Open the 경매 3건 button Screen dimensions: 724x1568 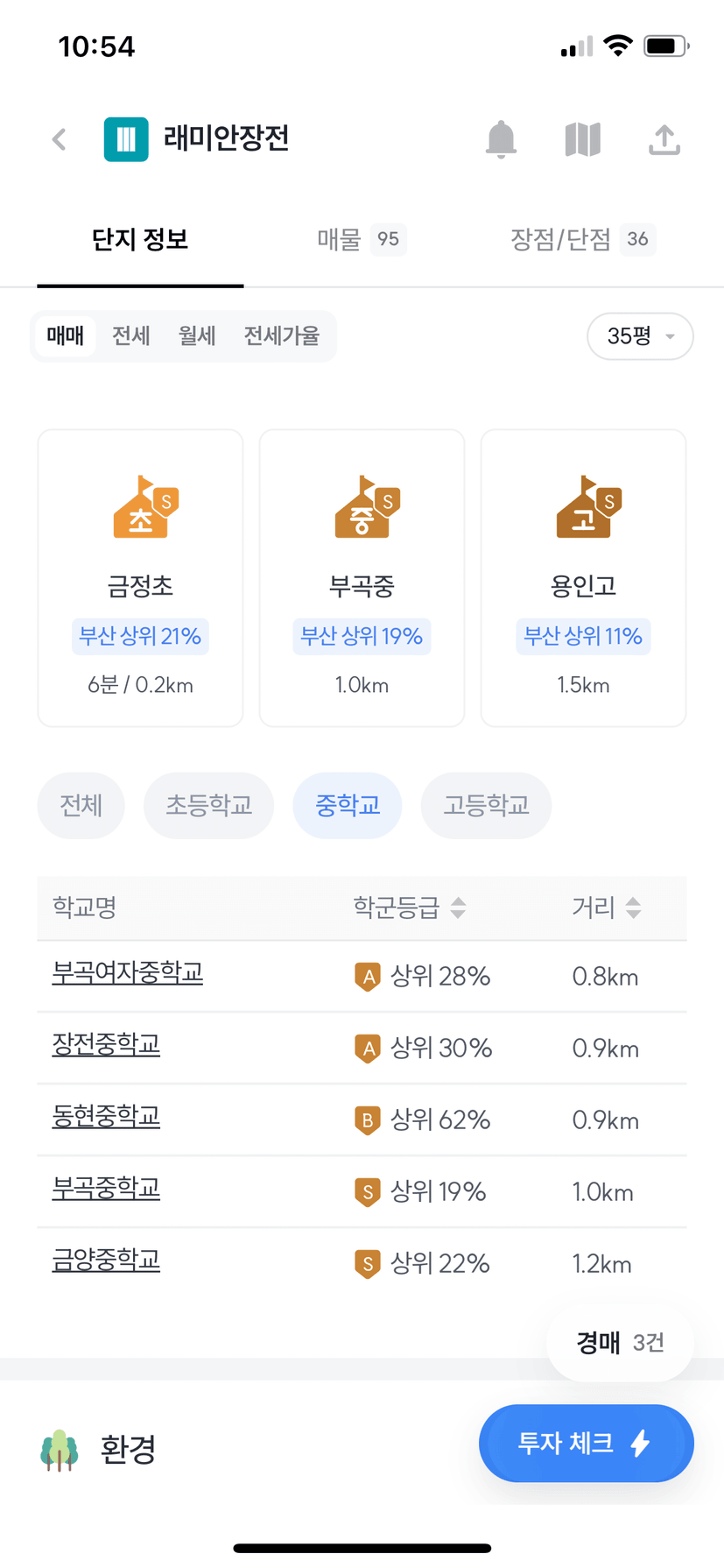tap(620, 1342)
